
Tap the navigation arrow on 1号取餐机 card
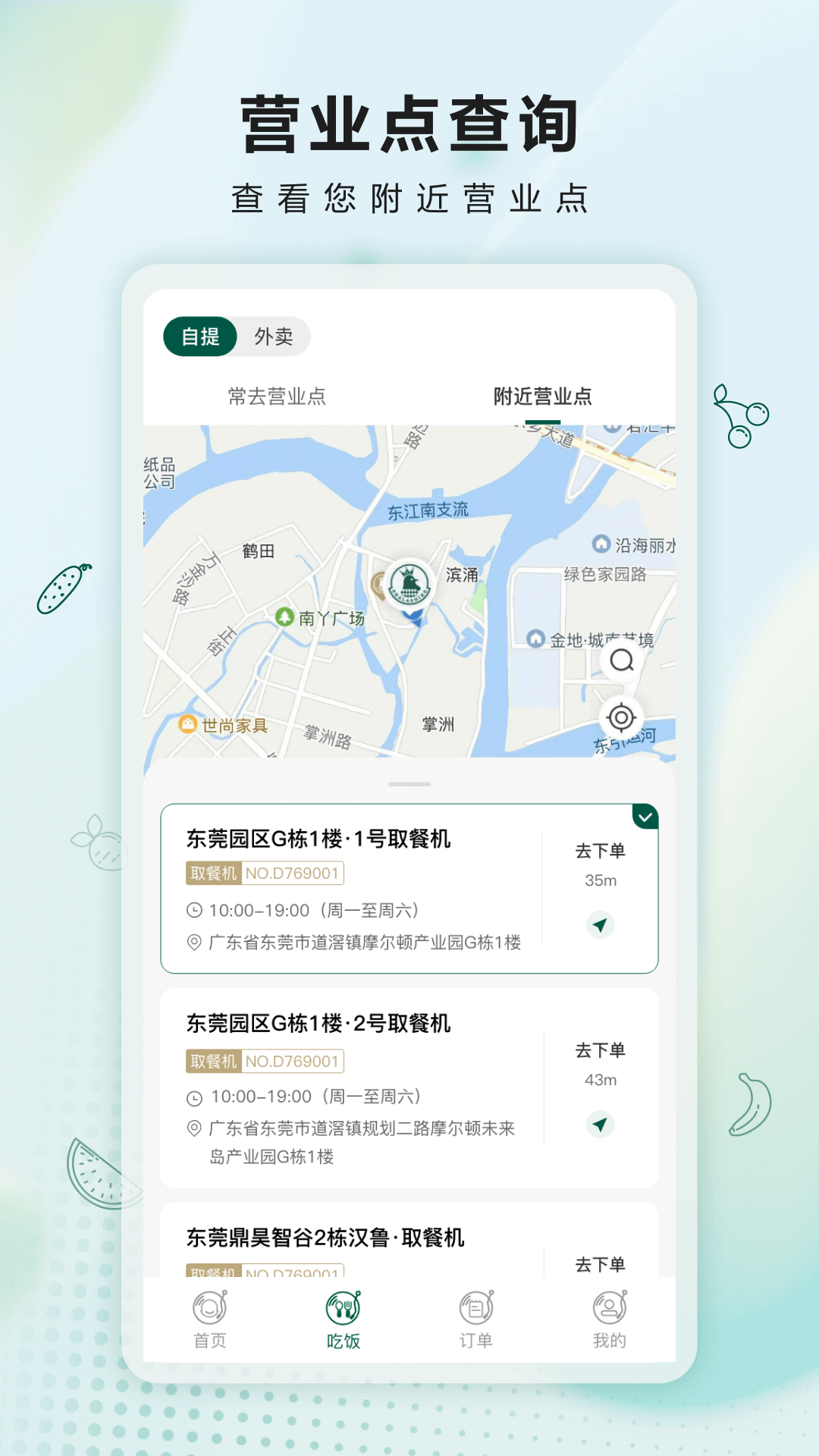tap(599, 926)
